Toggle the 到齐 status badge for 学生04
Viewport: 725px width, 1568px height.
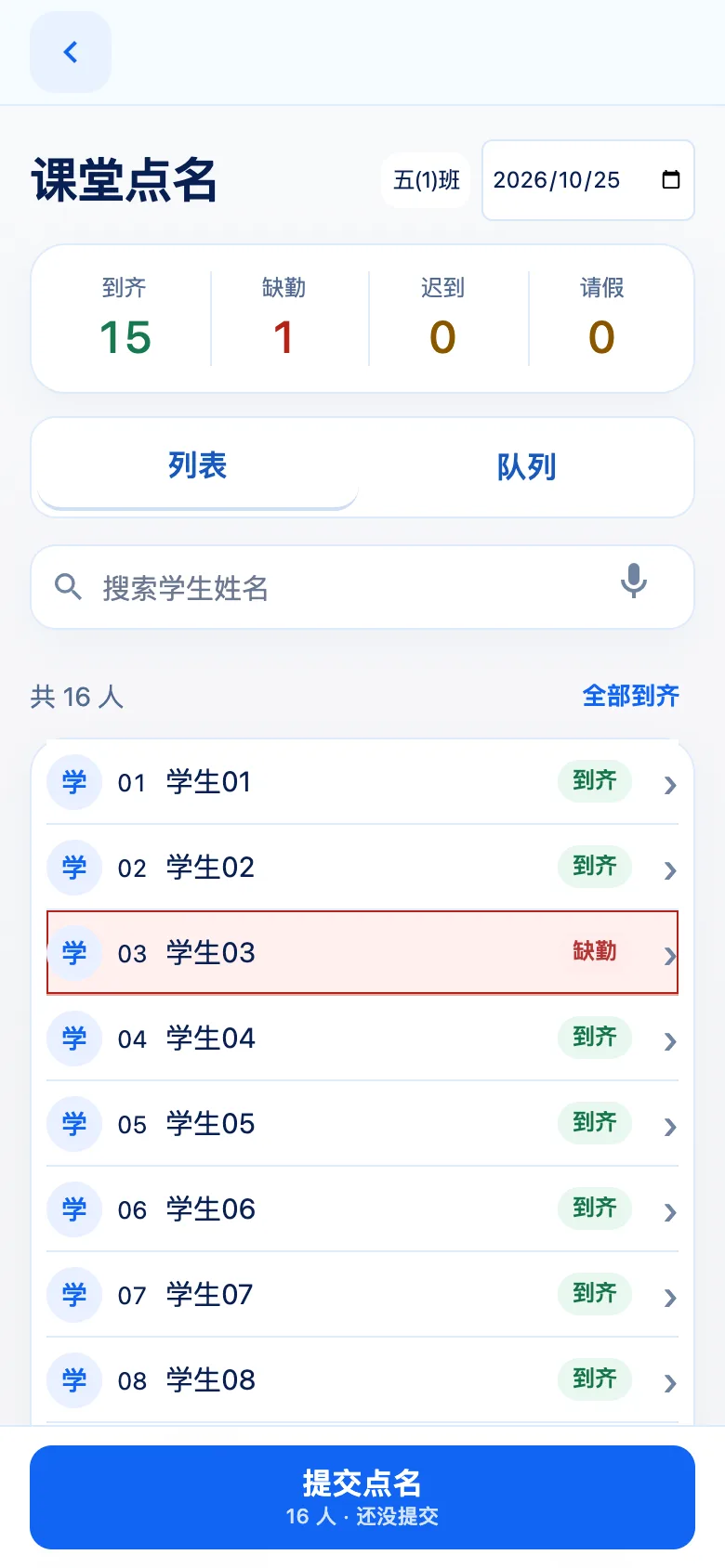point(595,1037)
